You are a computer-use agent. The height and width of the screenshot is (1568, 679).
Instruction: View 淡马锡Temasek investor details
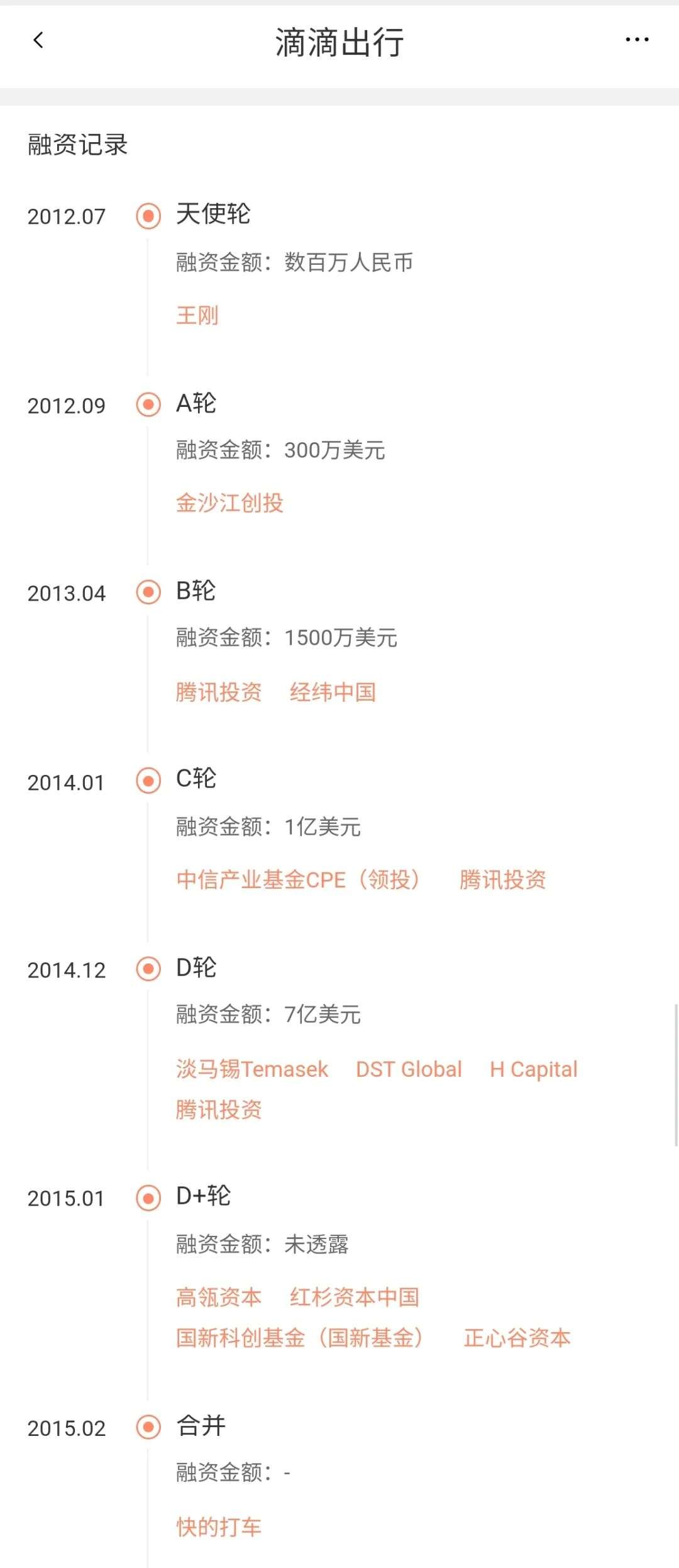pyautogui.click(x=252, y=1069)
